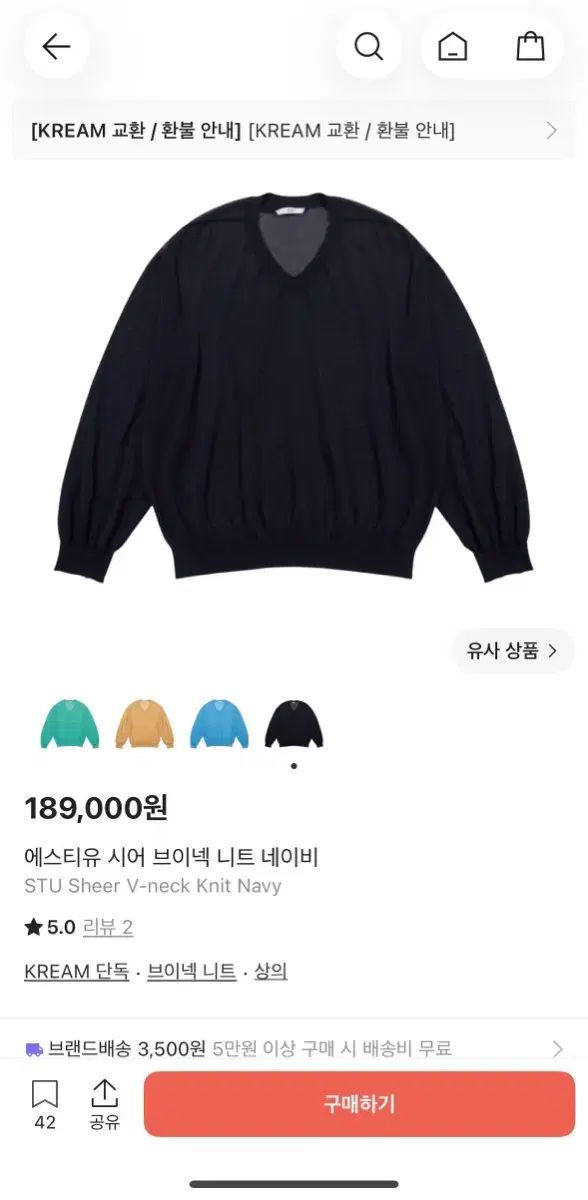Select the orange knit color thumbnail
The image size is (588, 1200).
tap(145, 724)
